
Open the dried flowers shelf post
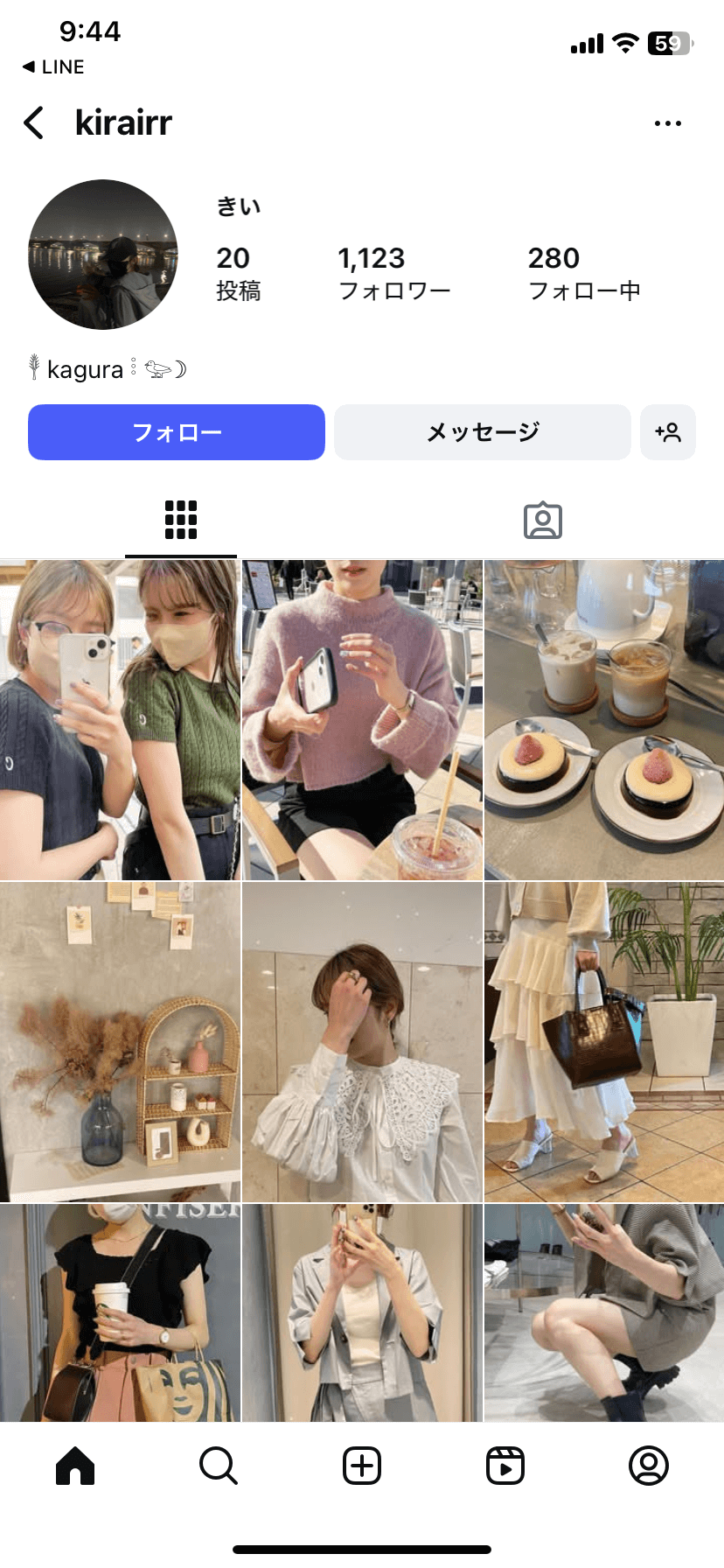tap(120, 1041)
